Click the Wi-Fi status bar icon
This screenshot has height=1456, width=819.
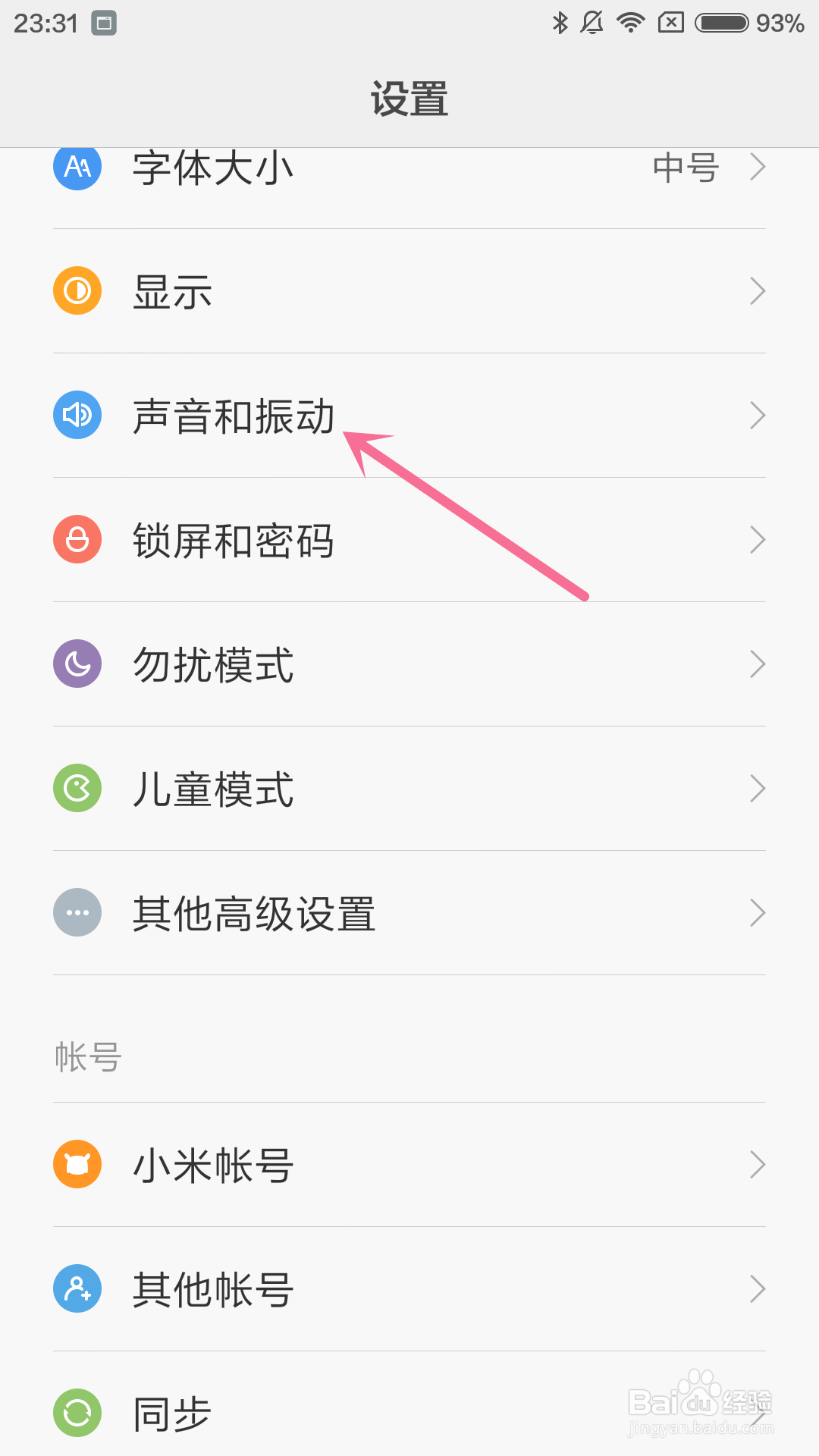629,22
